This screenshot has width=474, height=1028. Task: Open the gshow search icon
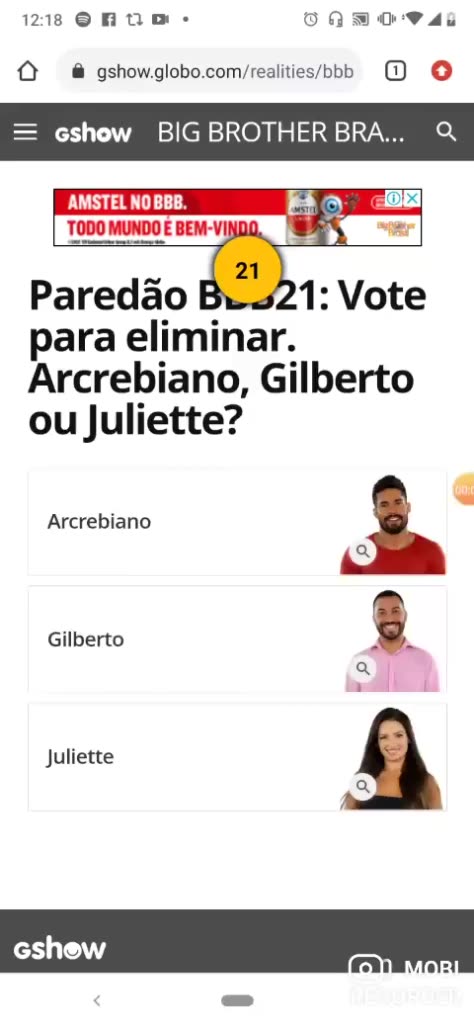[x=446, y=132]
